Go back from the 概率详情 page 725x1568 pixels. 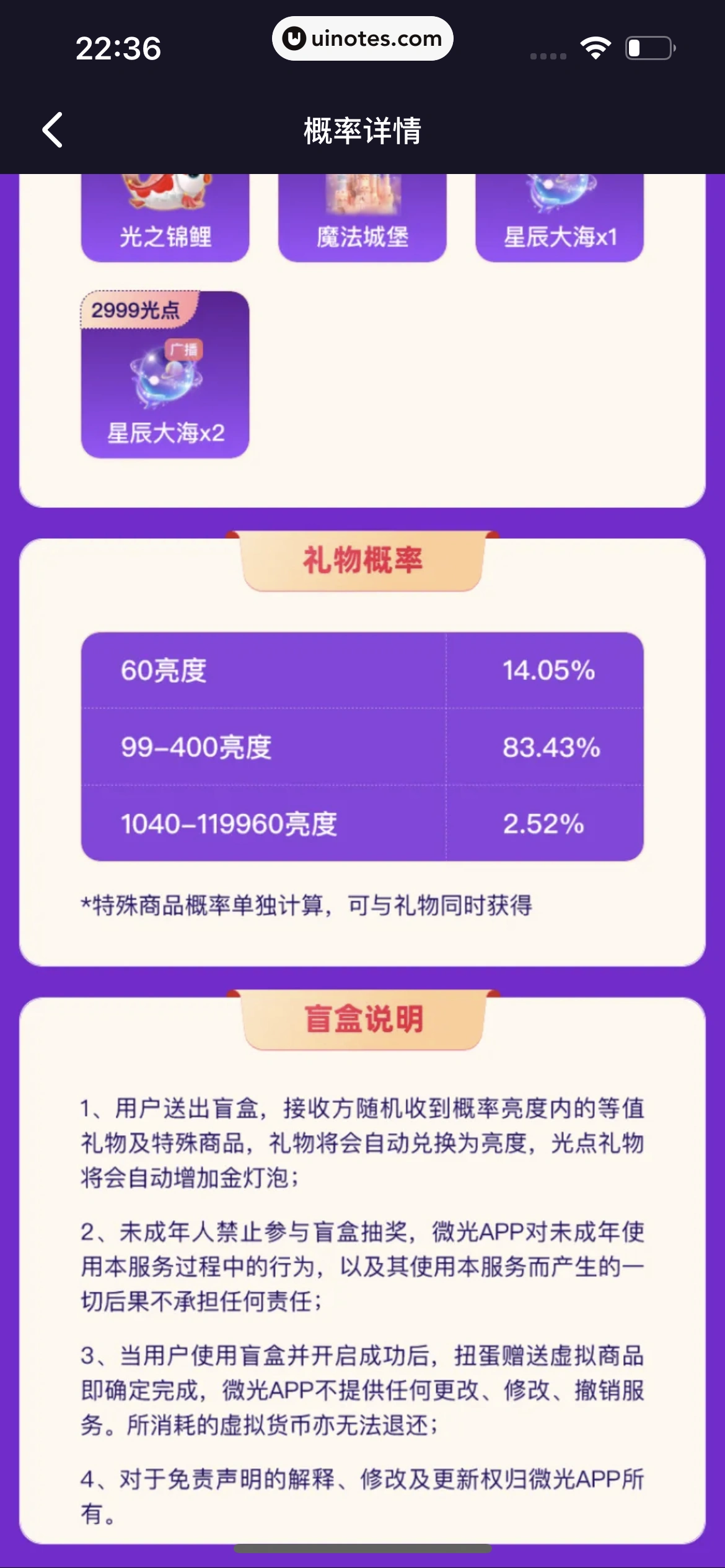[x=53, y=130]
